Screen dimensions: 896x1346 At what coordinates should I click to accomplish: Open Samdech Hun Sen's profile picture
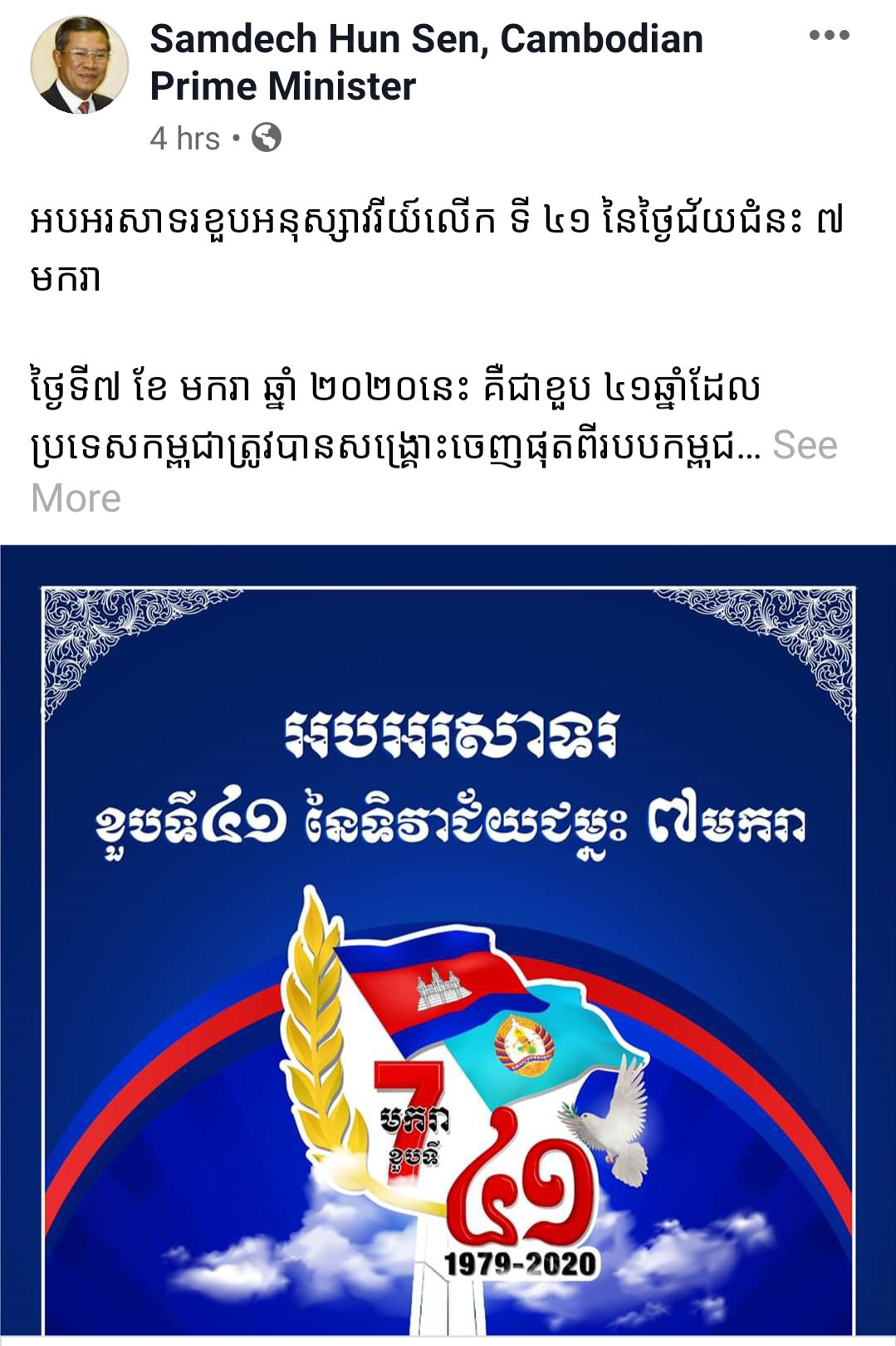point(80,65)
